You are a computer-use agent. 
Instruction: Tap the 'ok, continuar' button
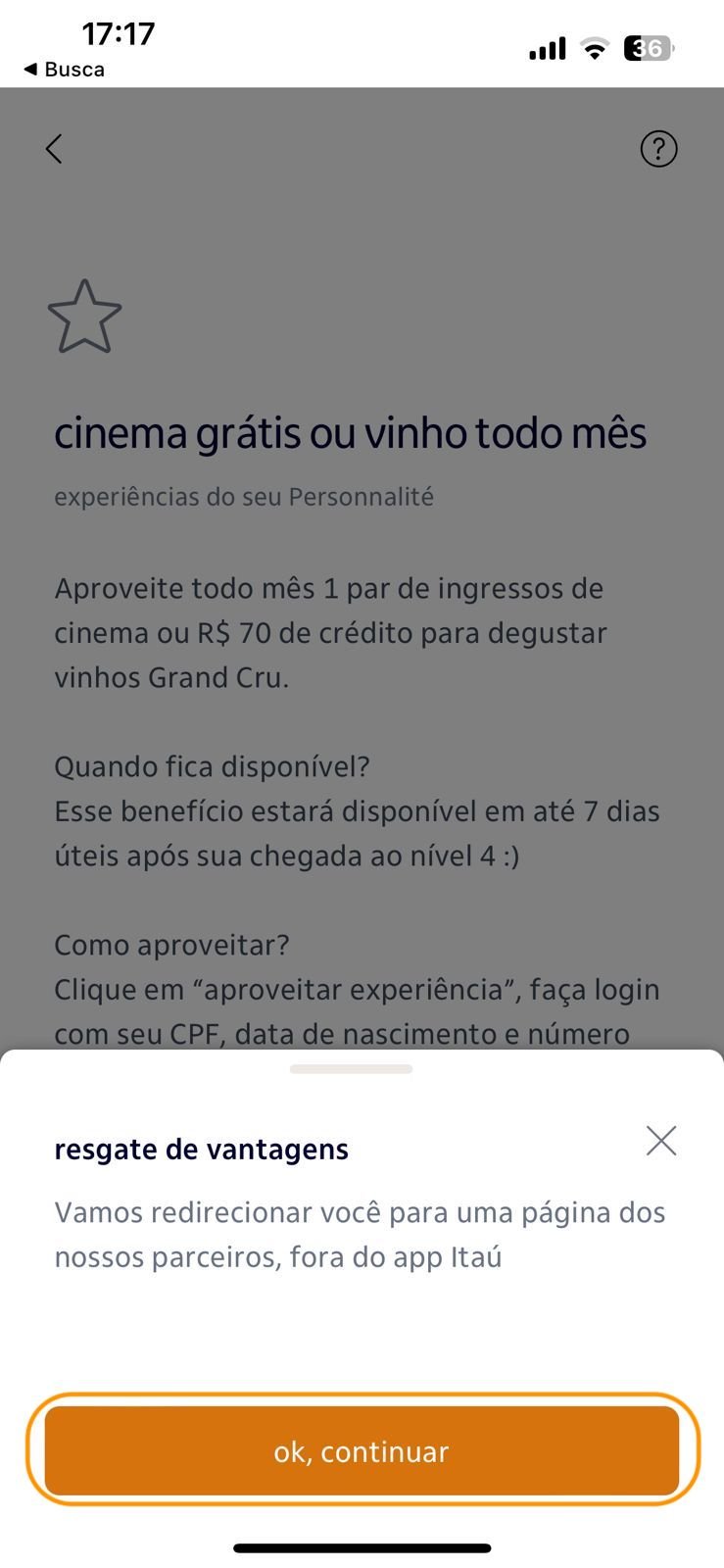pyautogui.click(x=362, y=1450)
